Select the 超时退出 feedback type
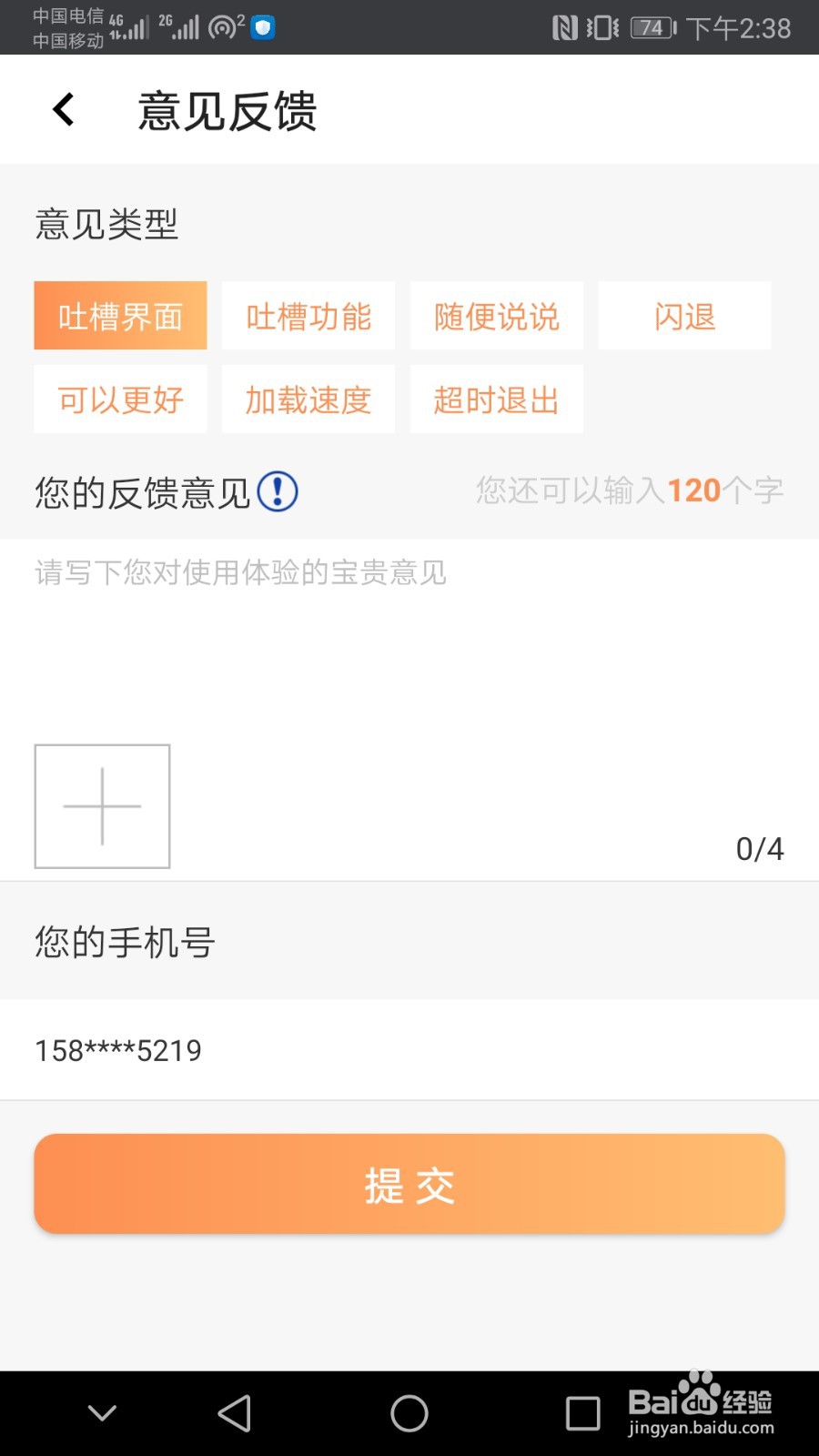 click(496, 399)
